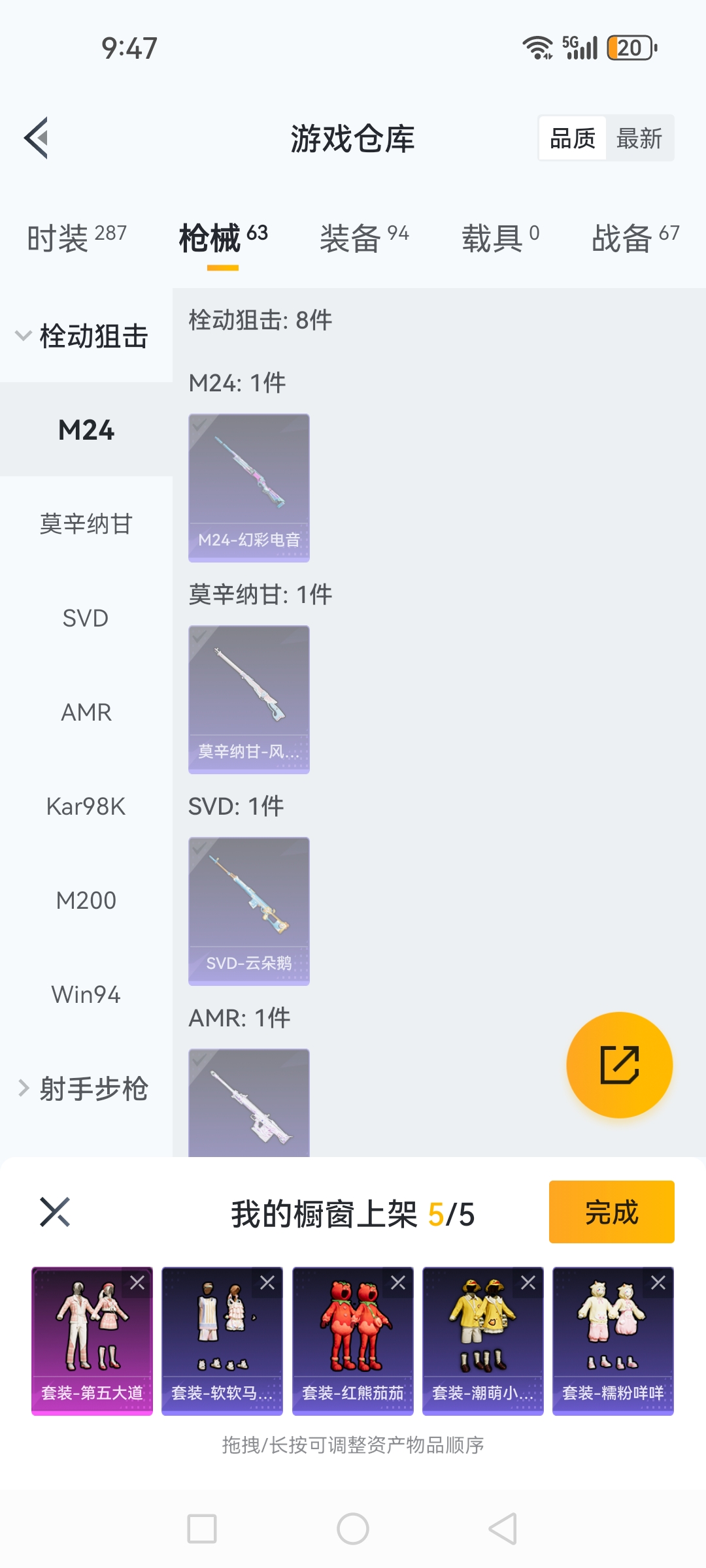Remove 套装-糯粉咩咩 from the showcase
The image size is (706, 1568).
click(x=658, y=1282)
